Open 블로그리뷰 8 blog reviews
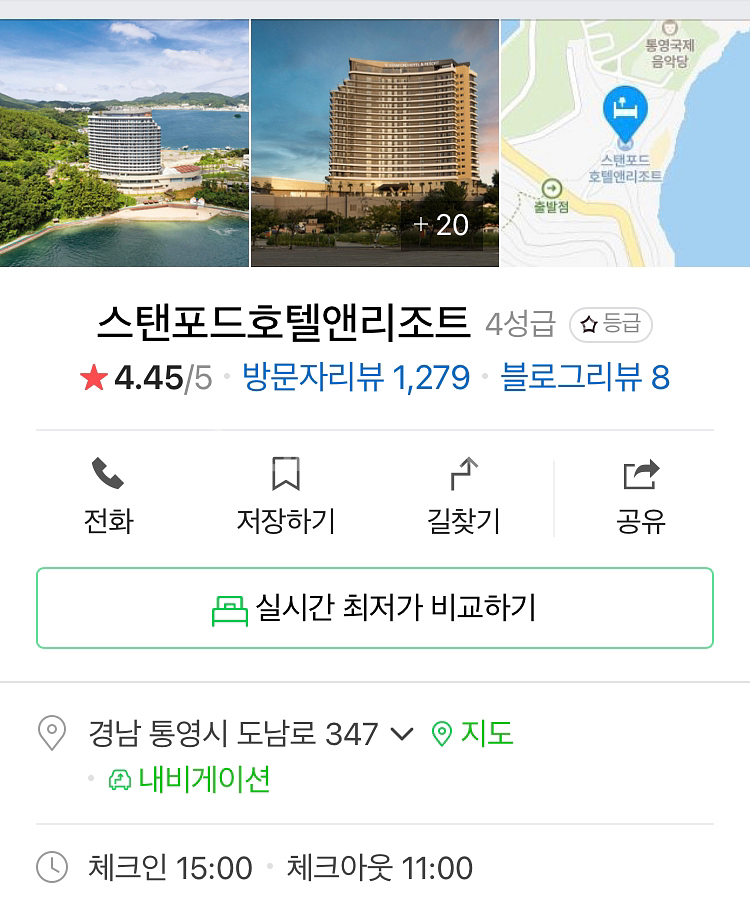Viewport: 750px width, 909px height. tap(585, 377)
